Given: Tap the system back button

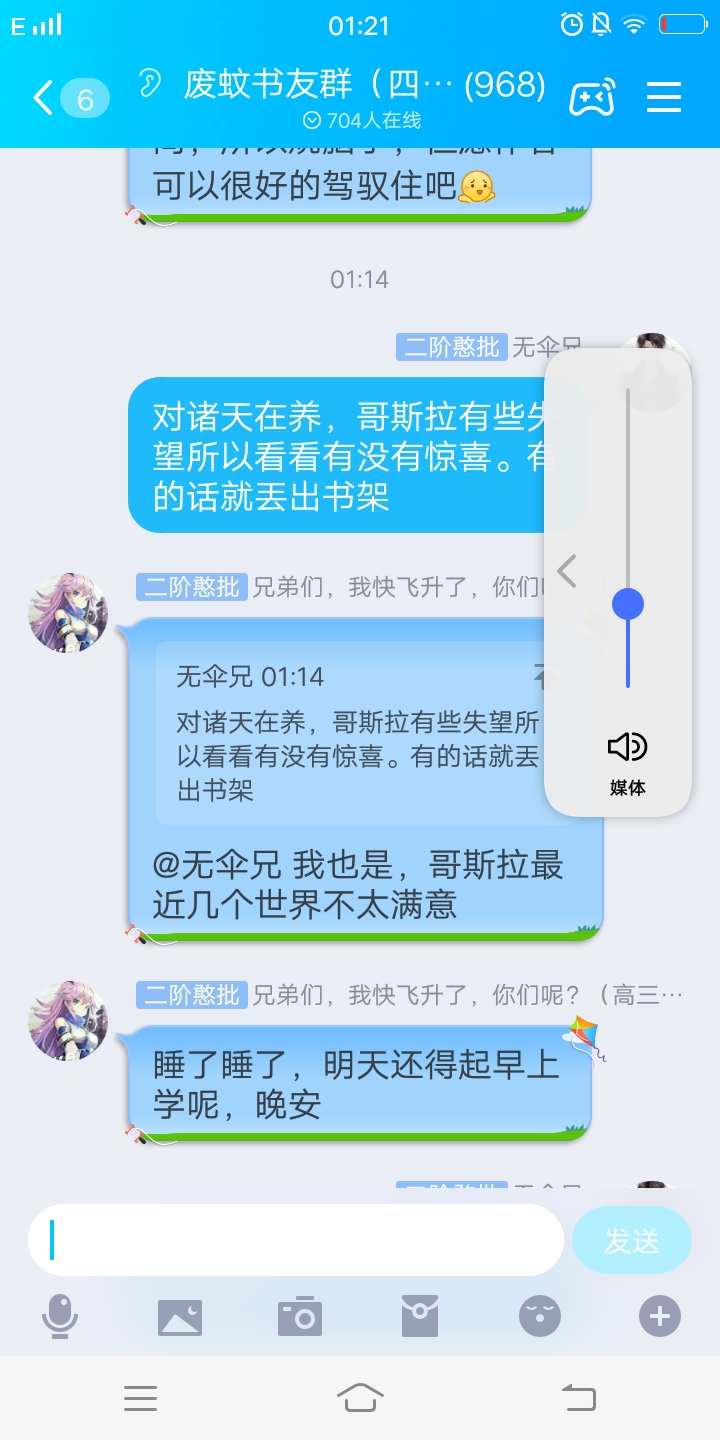Looking at the screenshot, I should 579,1397.
